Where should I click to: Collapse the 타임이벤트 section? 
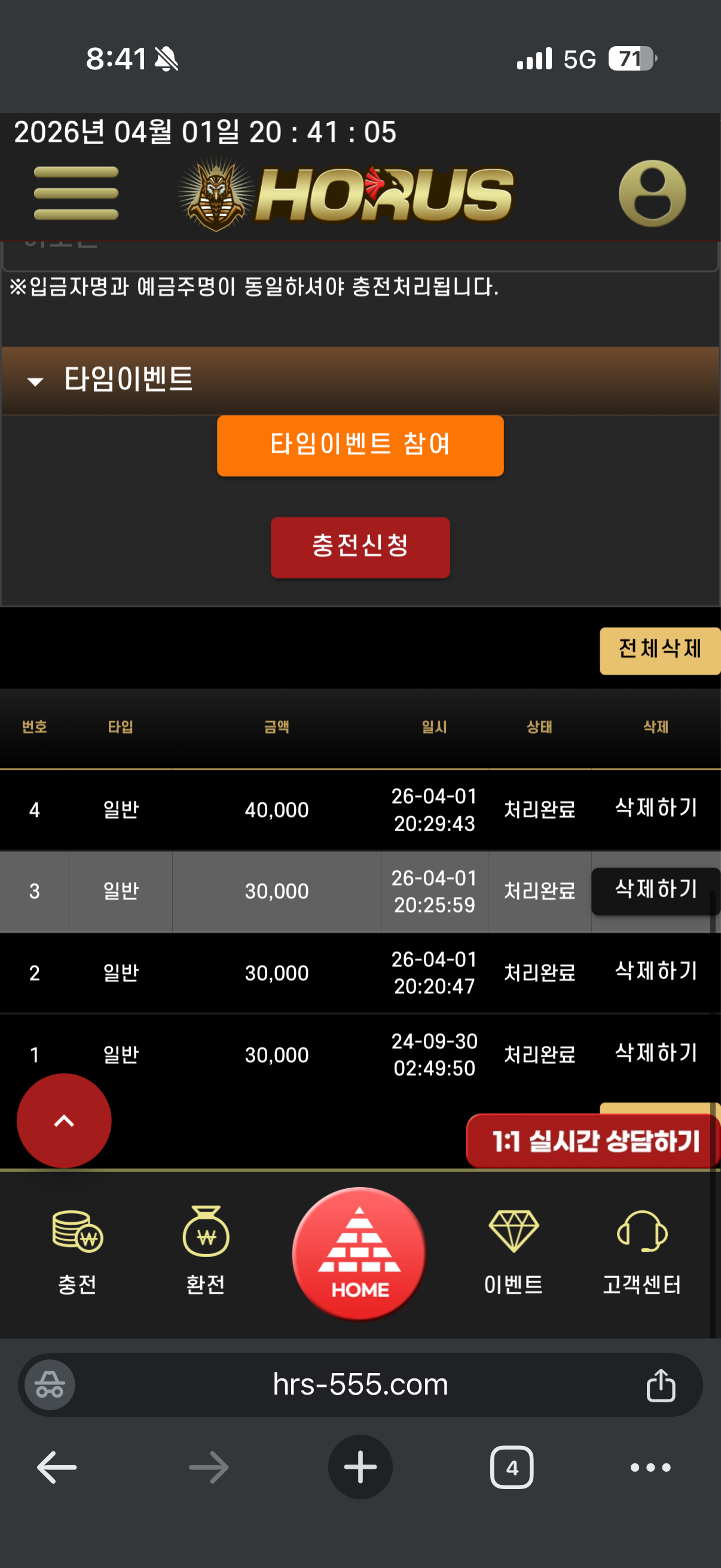pos(36,382)
